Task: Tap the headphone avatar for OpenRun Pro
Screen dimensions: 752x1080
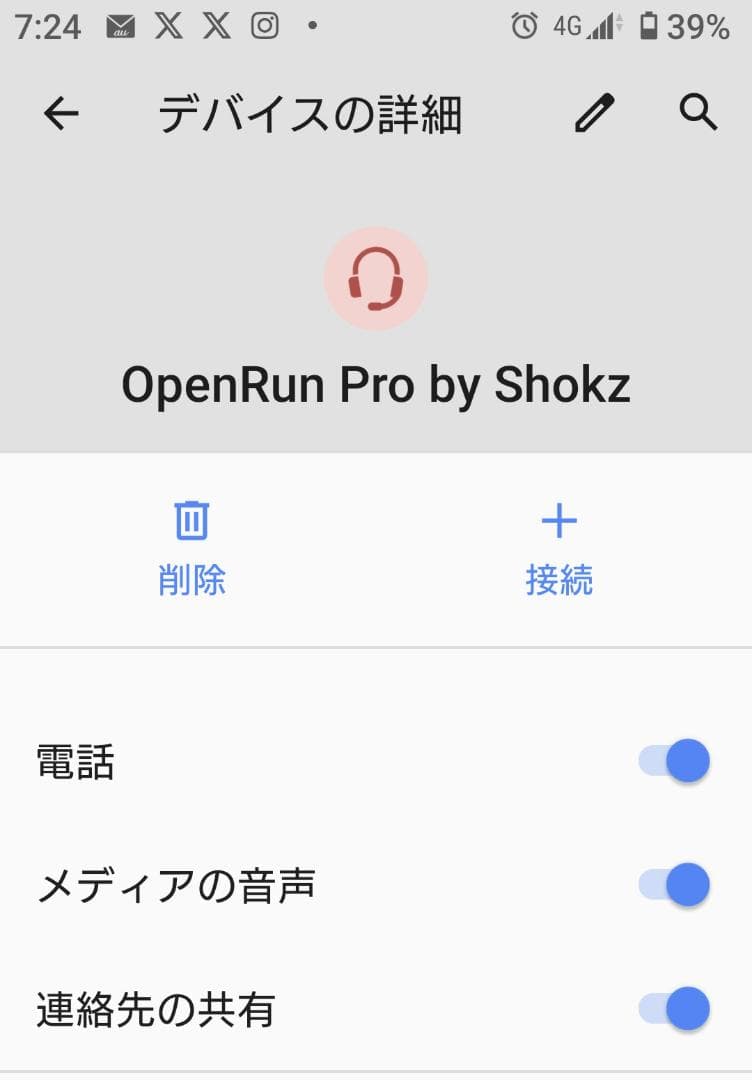Action: [x=376, y=280]
